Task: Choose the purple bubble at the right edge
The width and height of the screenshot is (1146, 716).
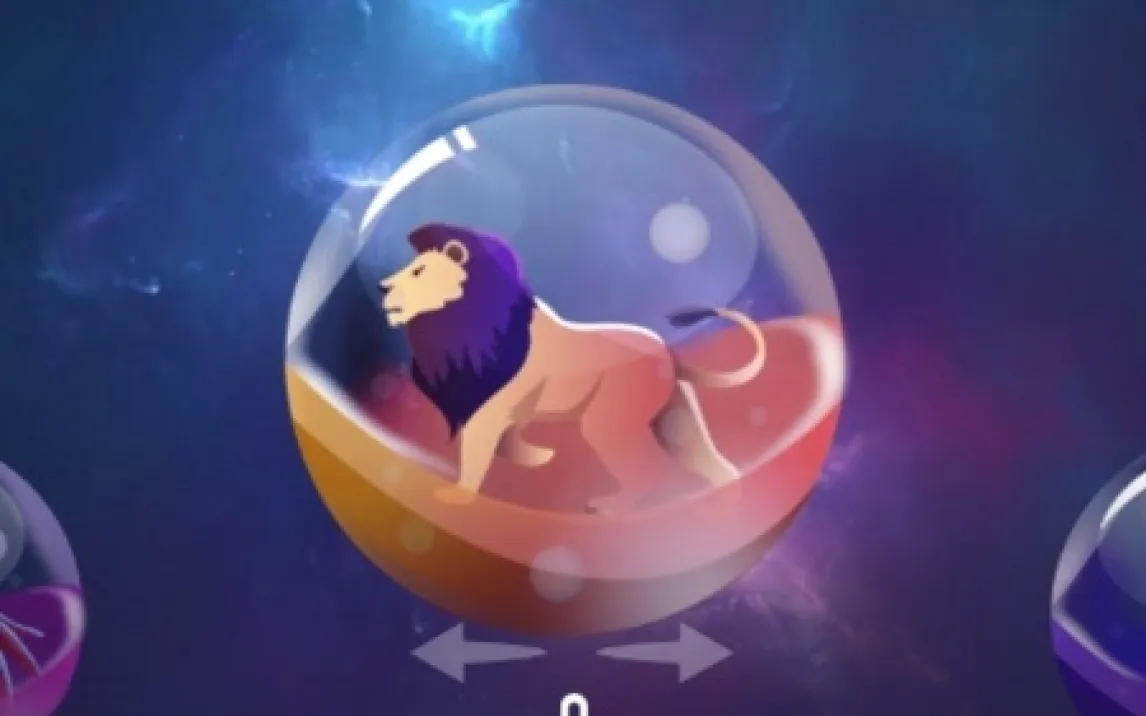Action: tap(1105, 595)
